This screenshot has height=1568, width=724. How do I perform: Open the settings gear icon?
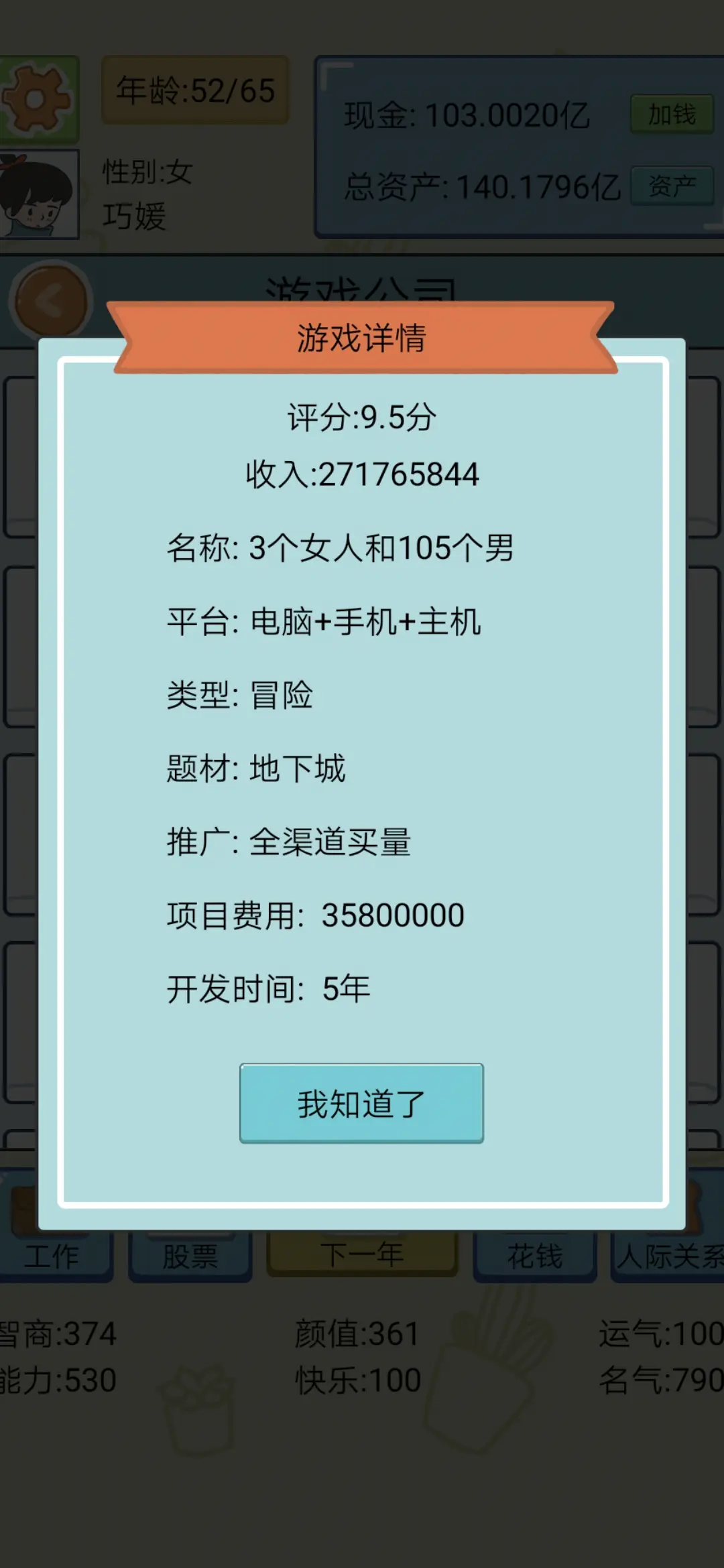click(x=38, y=99)
